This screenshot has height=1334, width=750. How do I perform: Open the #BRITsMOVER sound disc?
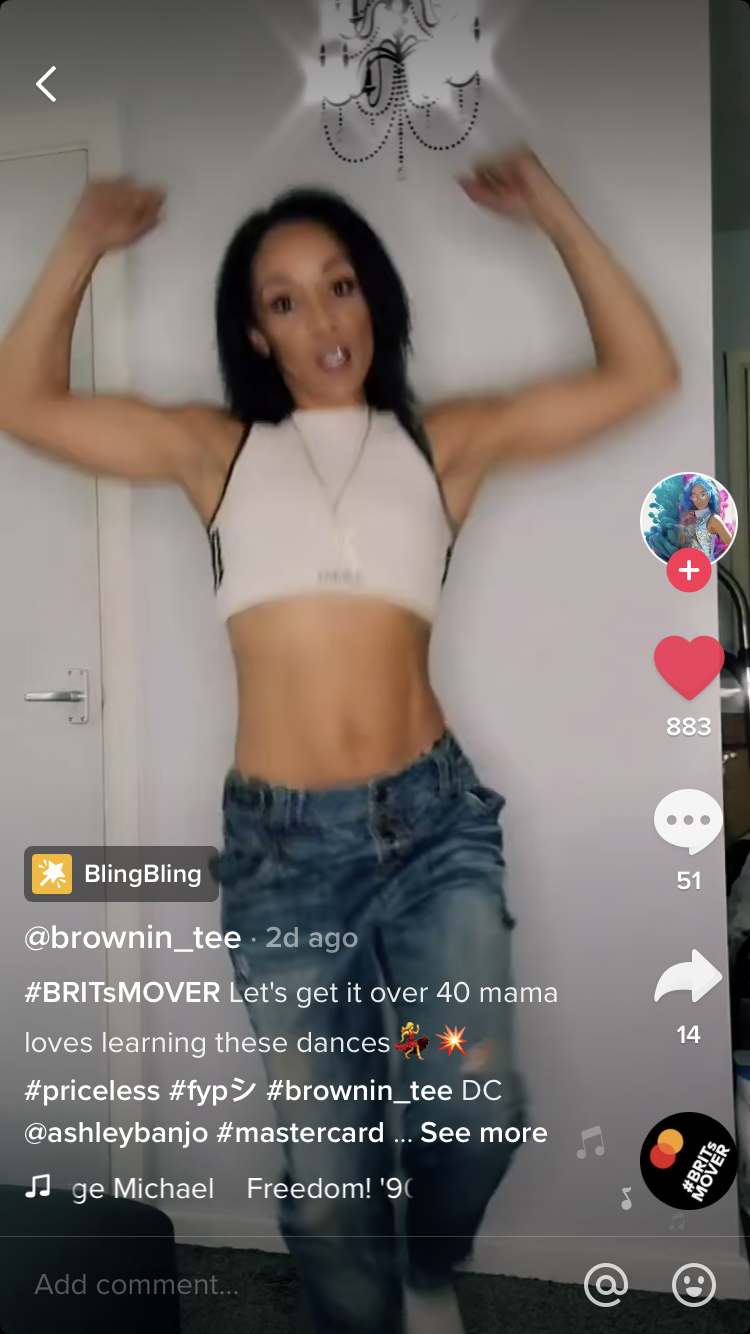[x=688, y=1160]
